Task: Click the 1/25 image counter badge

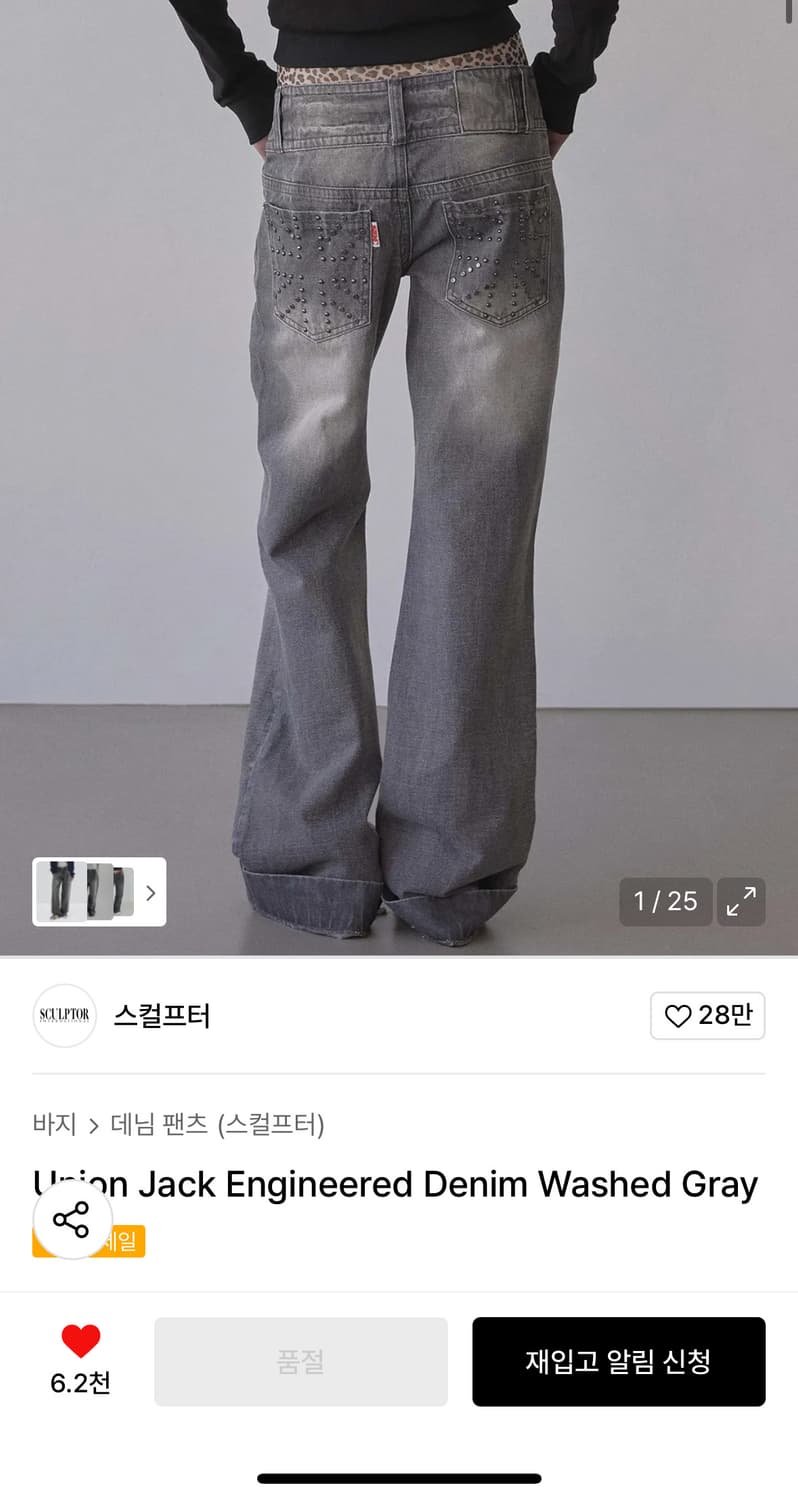Action: point(665,901)
